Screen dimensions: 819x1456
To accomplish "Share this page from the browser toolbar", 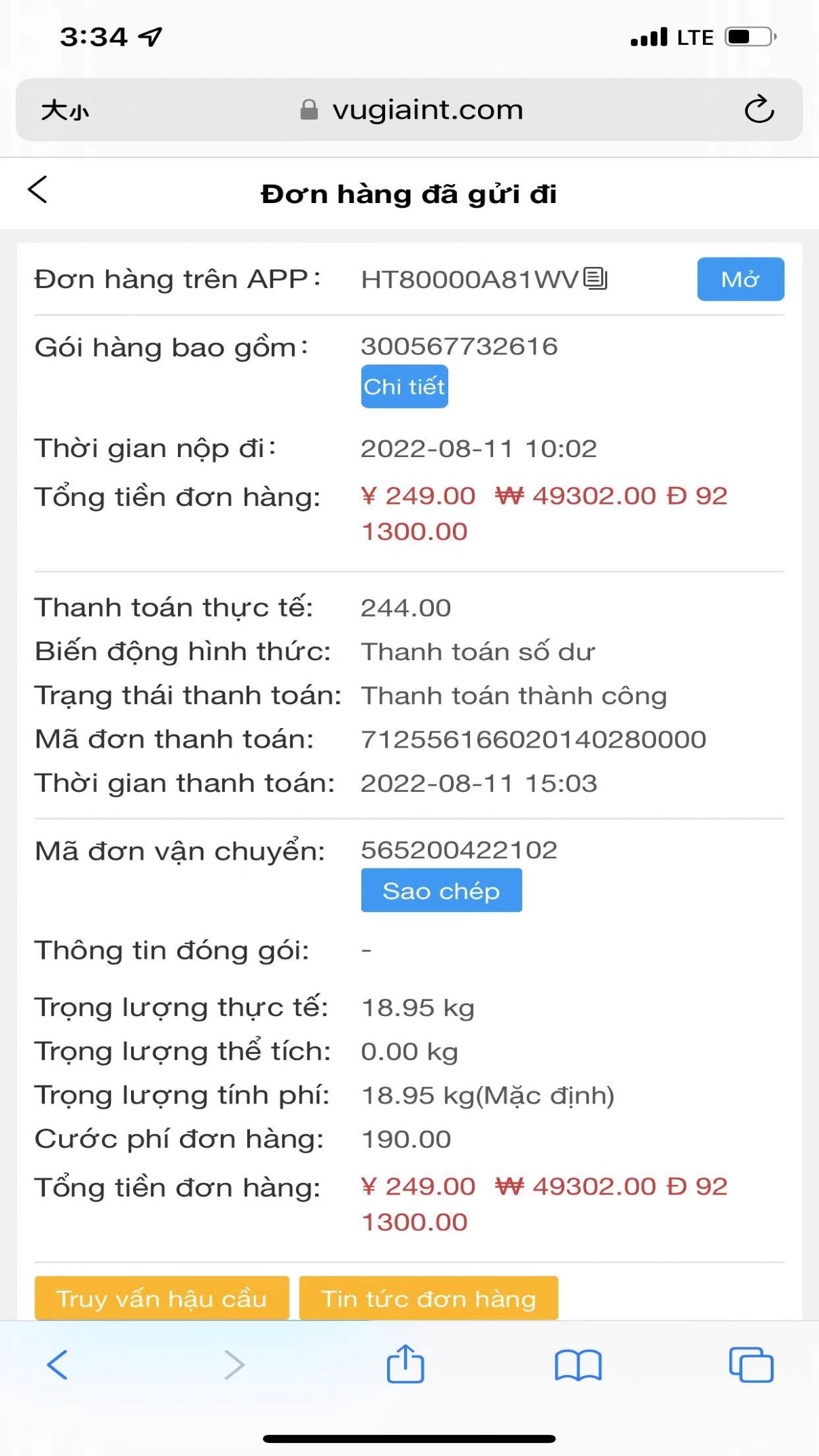I will [405, 1364].
